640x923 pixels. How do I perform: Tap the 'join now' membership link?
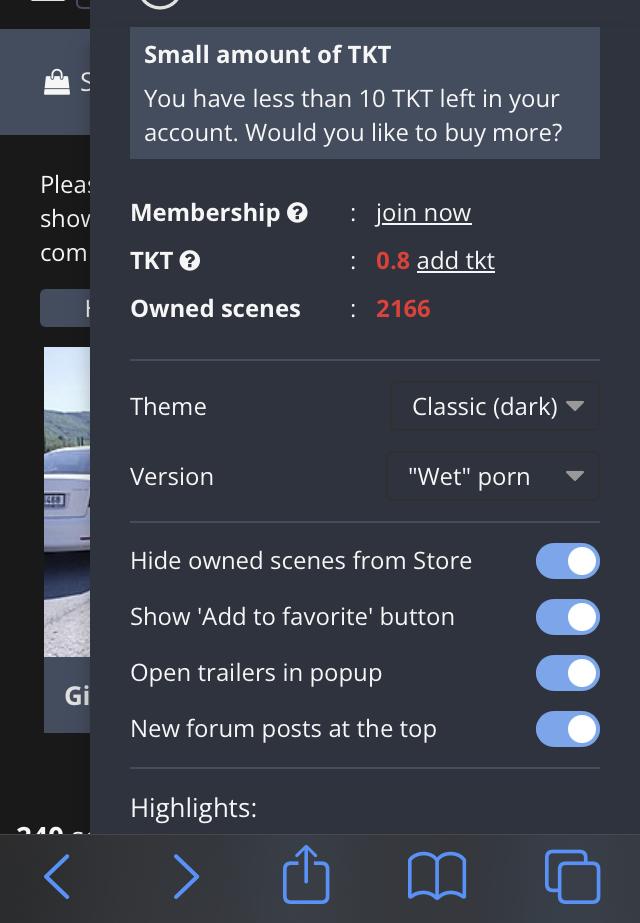(423, 213)
